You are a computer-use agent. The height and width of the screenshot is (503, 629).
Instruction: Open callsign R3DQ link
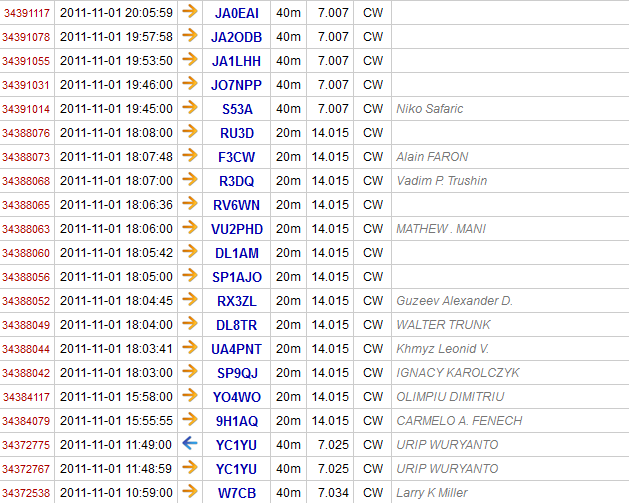point(237,181)
